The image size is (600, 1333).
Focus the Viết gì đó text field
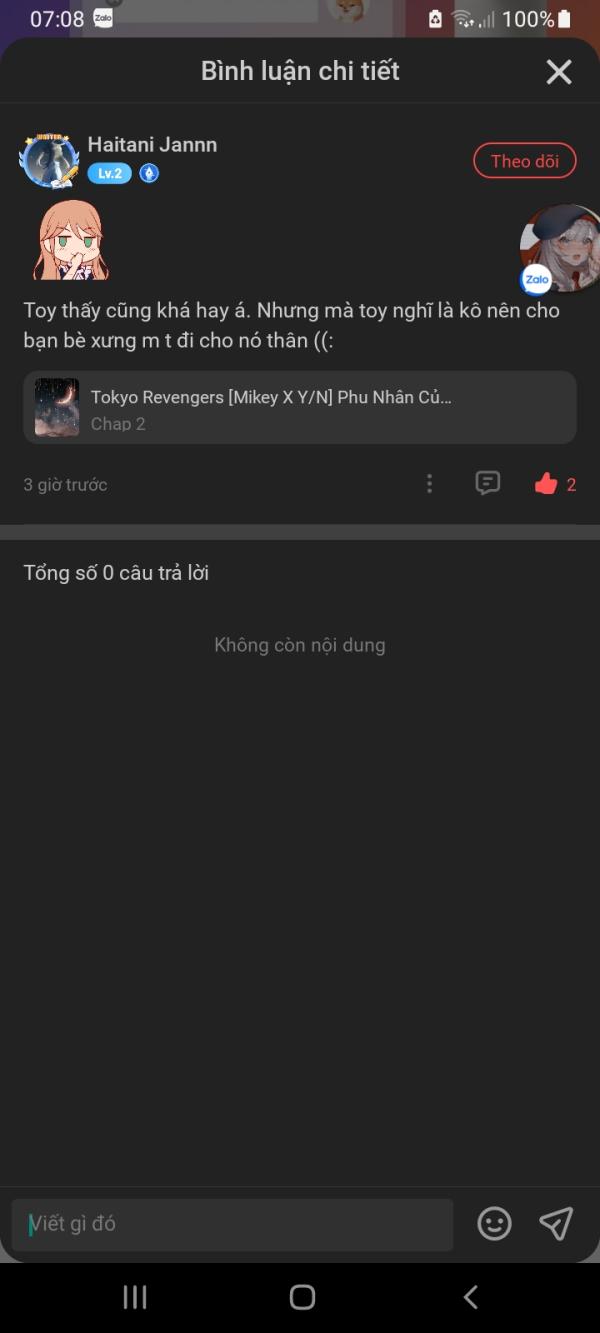tap(232, 1224)
